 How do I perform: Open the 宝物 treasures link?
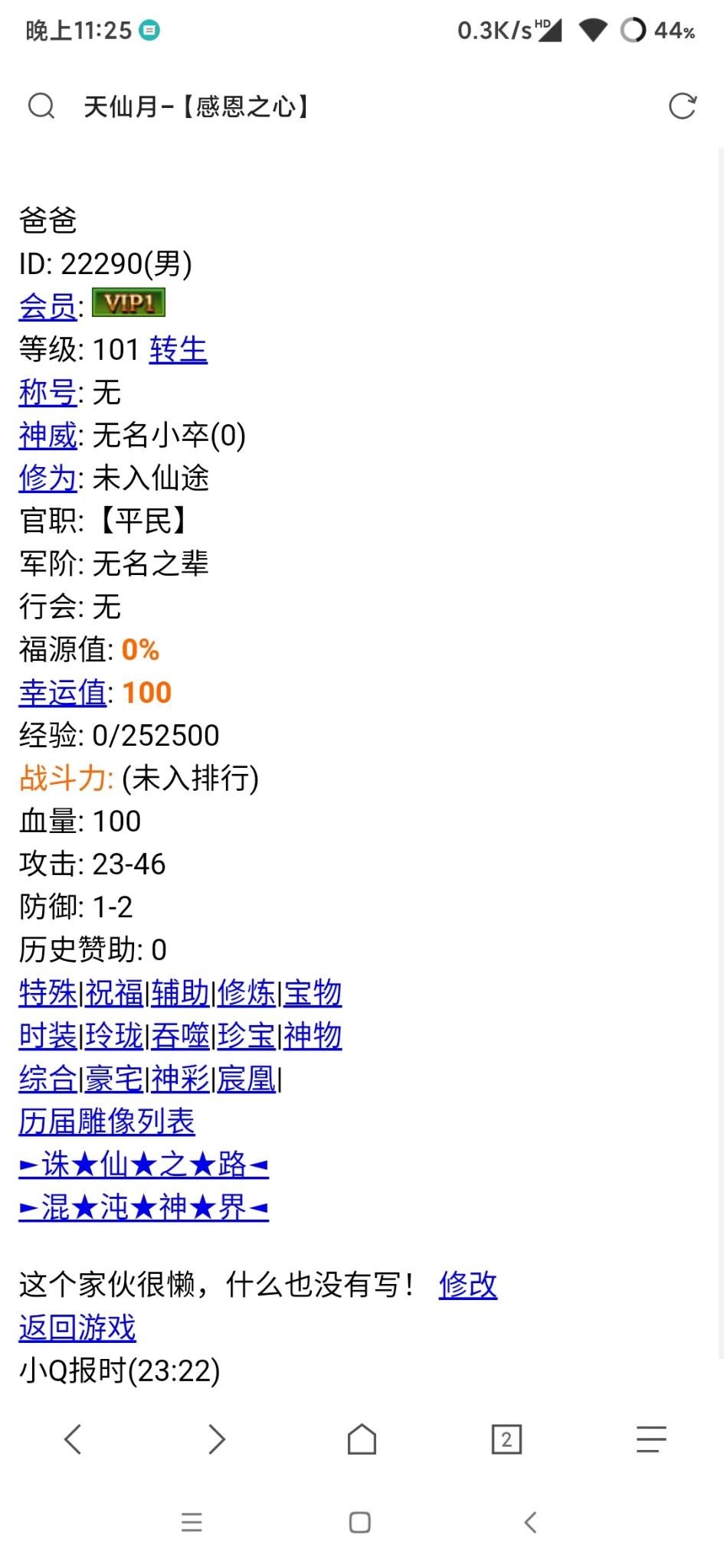pos(313,993)
